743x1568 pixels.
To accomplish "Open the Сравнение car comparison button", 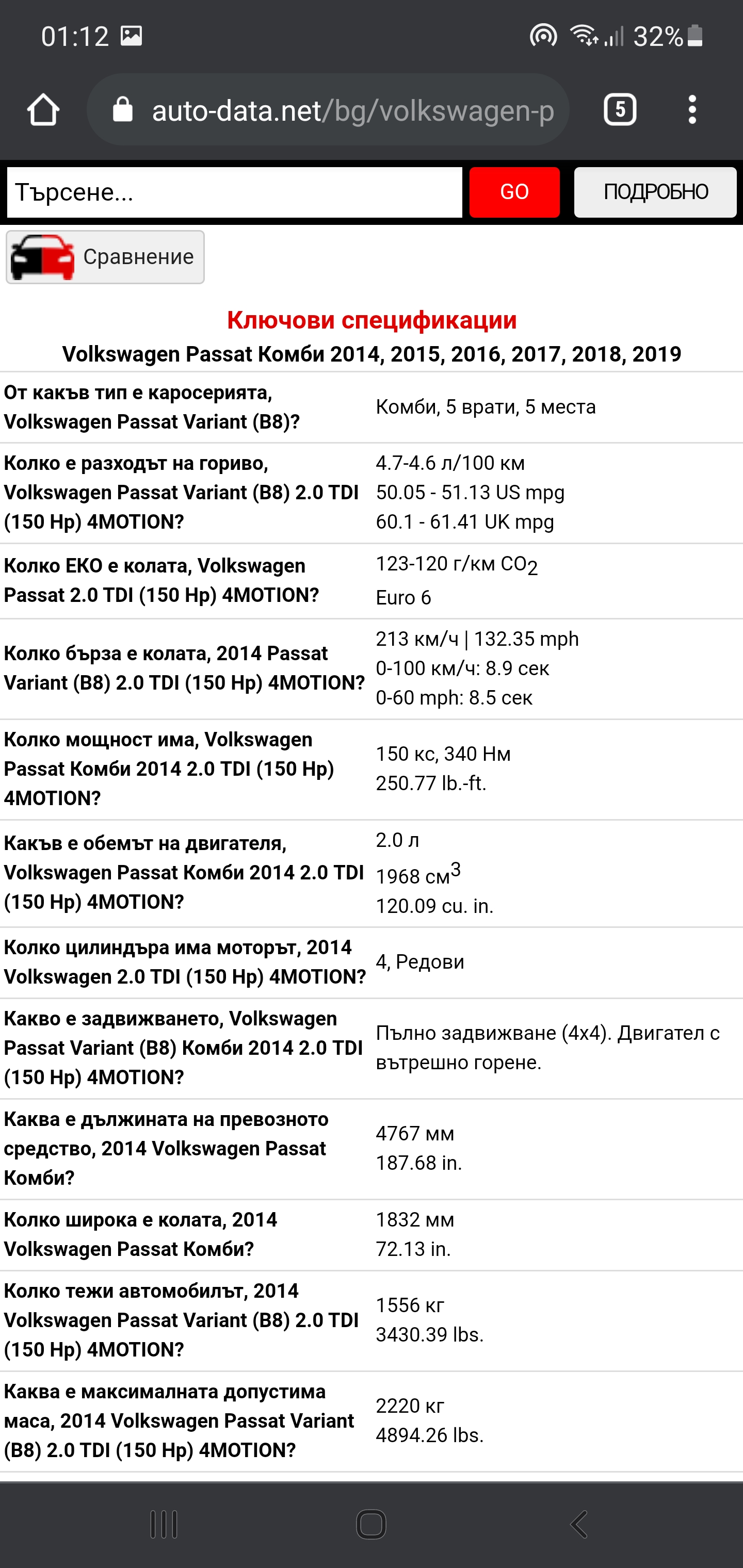I will pos(105,257).
